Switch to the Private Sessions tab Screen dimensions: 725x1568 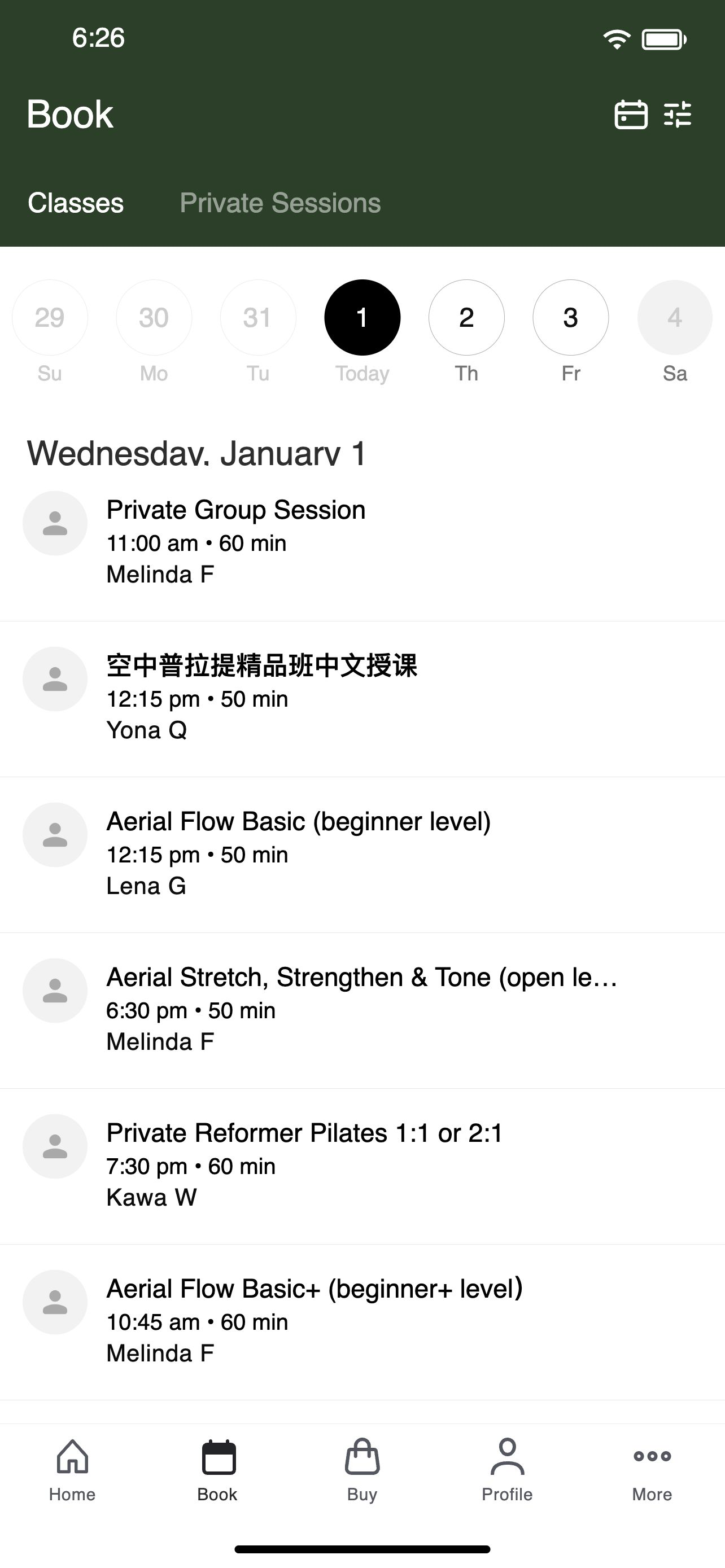point(280,203)
